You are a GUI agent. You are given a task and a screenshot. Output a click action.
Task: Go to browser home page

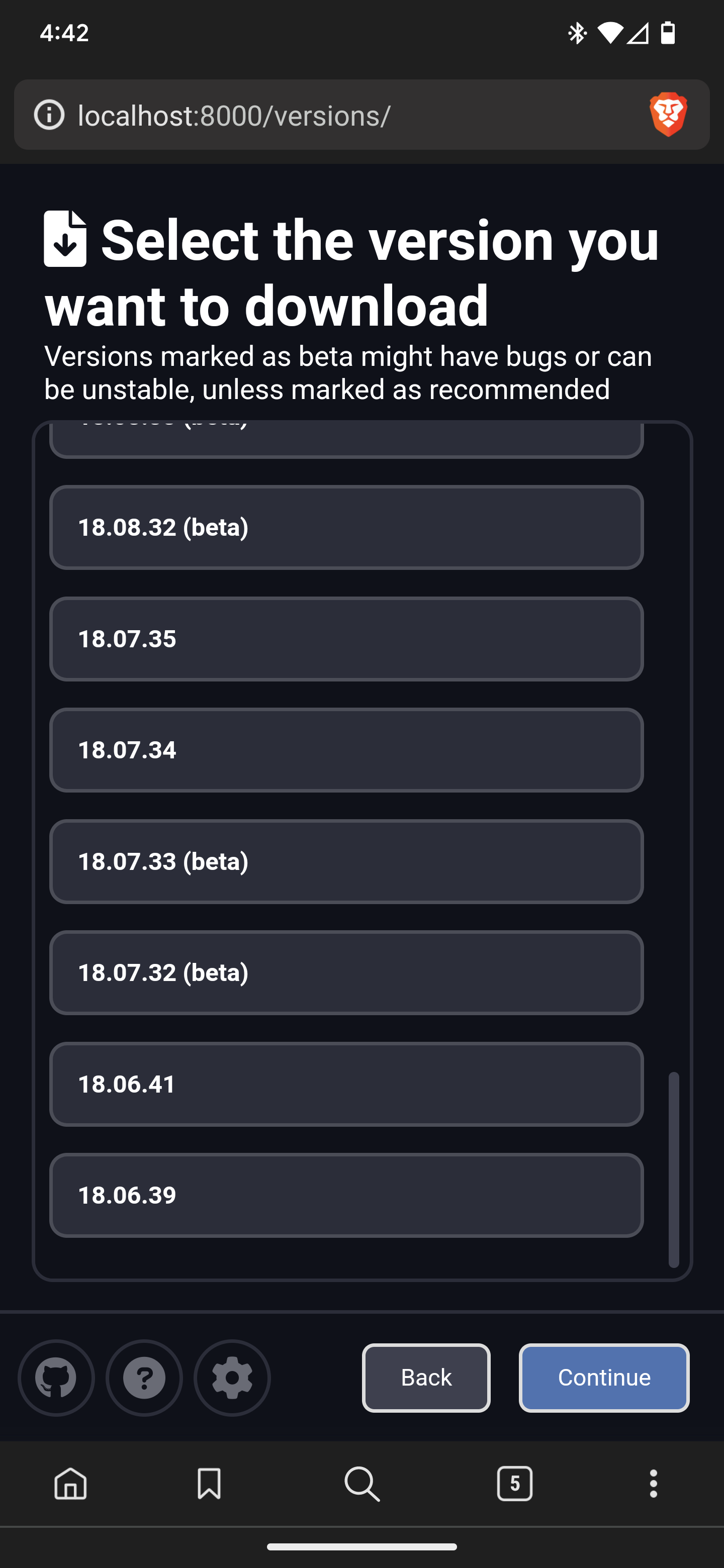click(x=70, y=1484)
